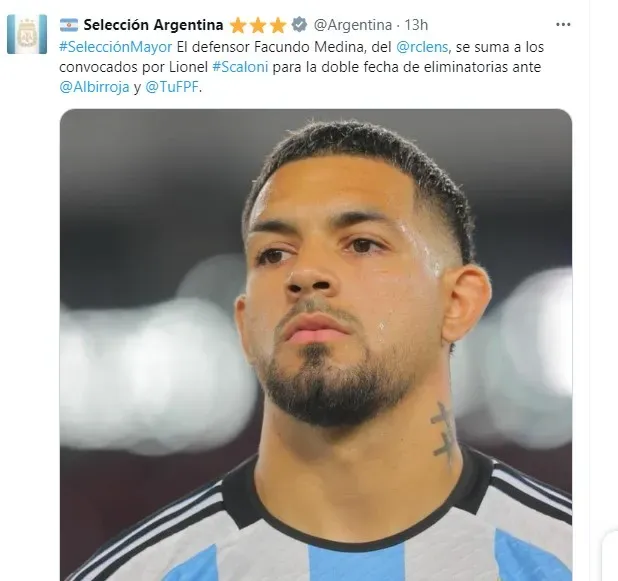Open the @TuFPF mention
This screenshot has height=581, width=618.
click(x=172, y=87)
